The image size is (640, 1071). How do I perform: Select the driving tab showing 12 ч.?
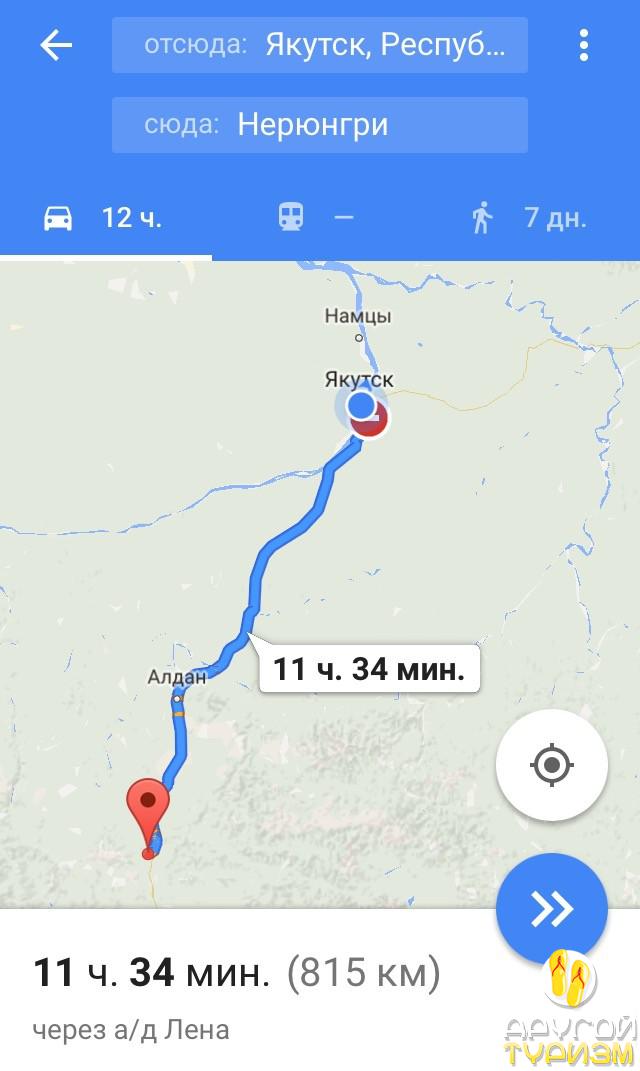click(104, 217)
